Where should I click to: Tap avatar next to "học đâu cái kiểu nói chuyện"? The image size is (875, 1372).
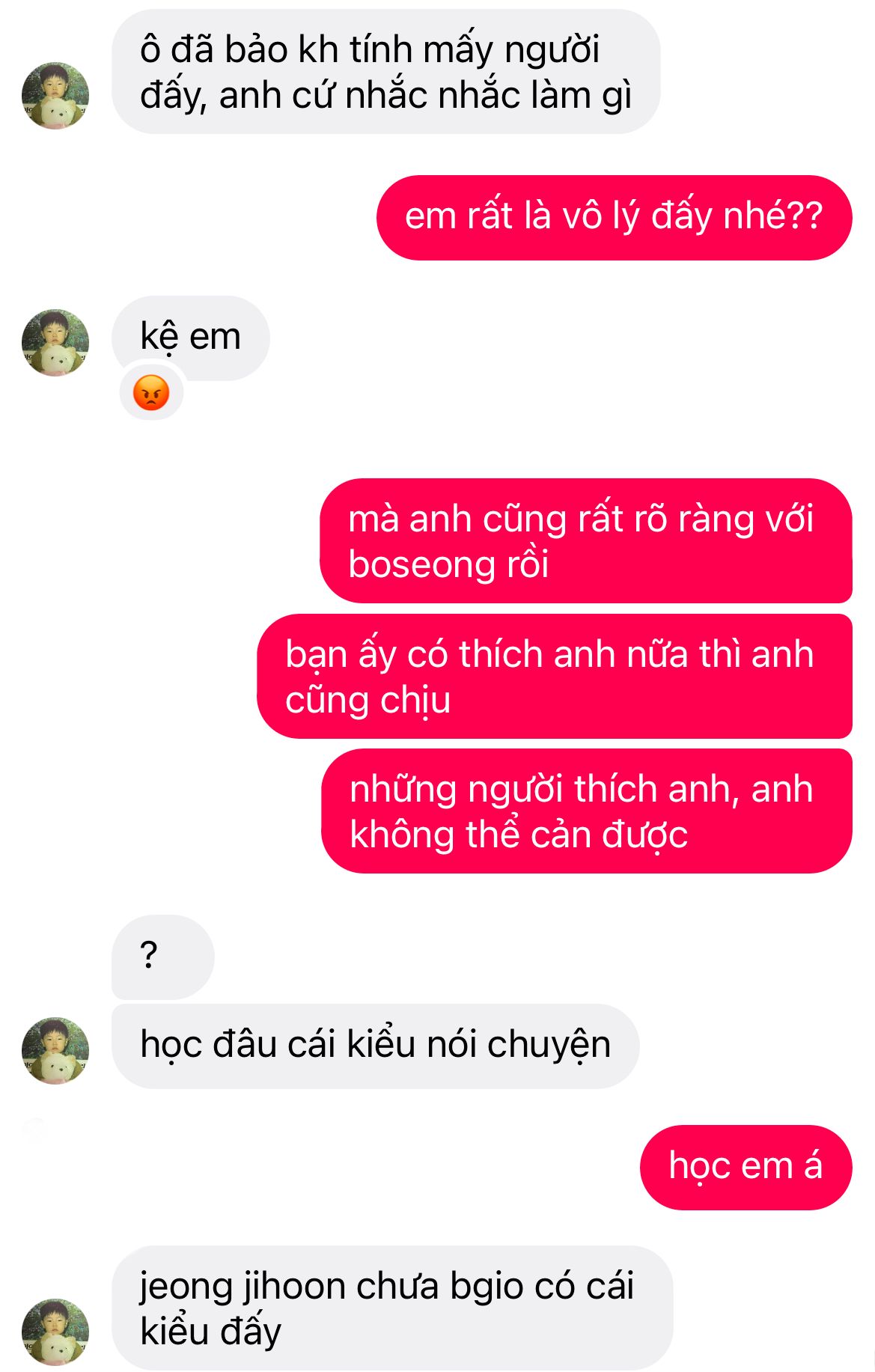(x=55, y=1050)
